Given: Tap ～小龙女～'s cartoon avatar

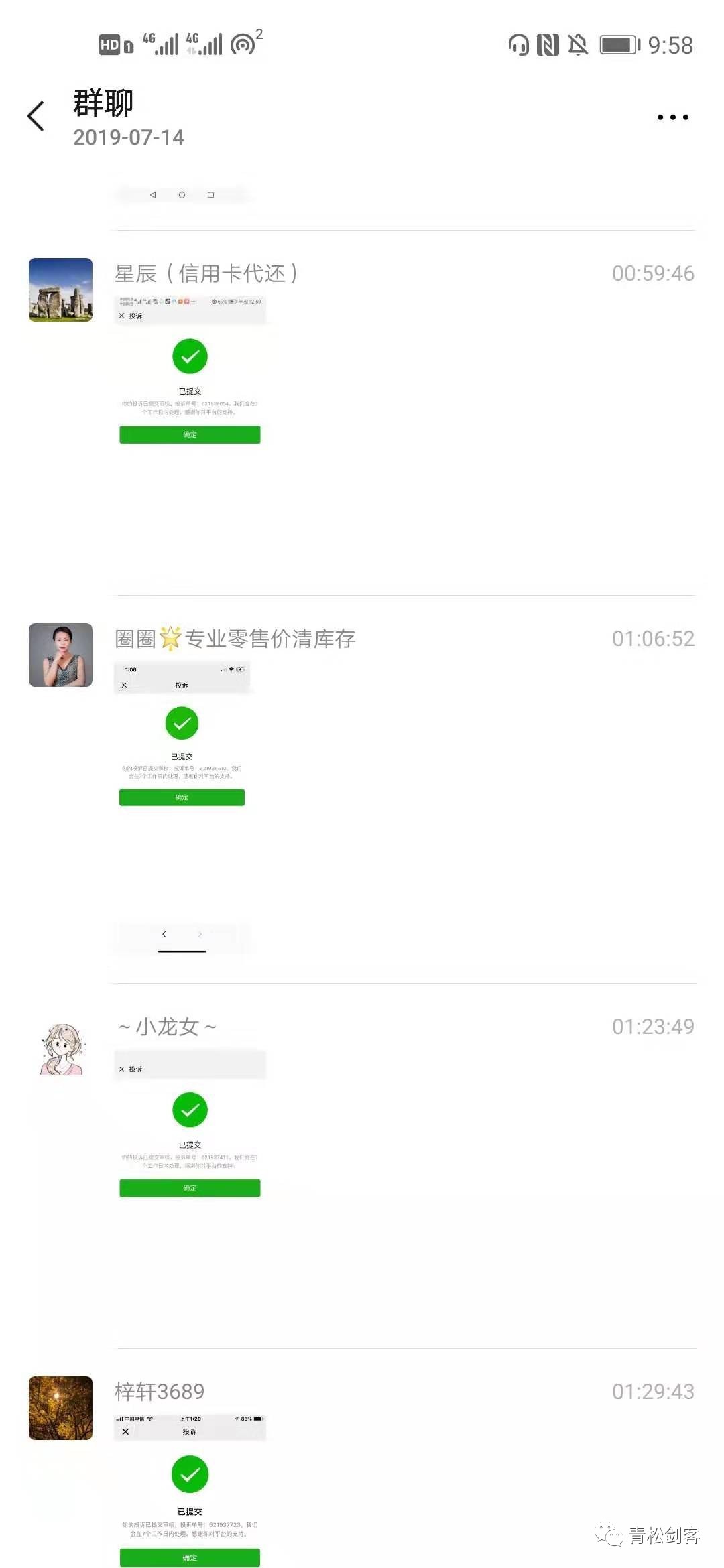Looking at the screenshot, I should 61,1049.
